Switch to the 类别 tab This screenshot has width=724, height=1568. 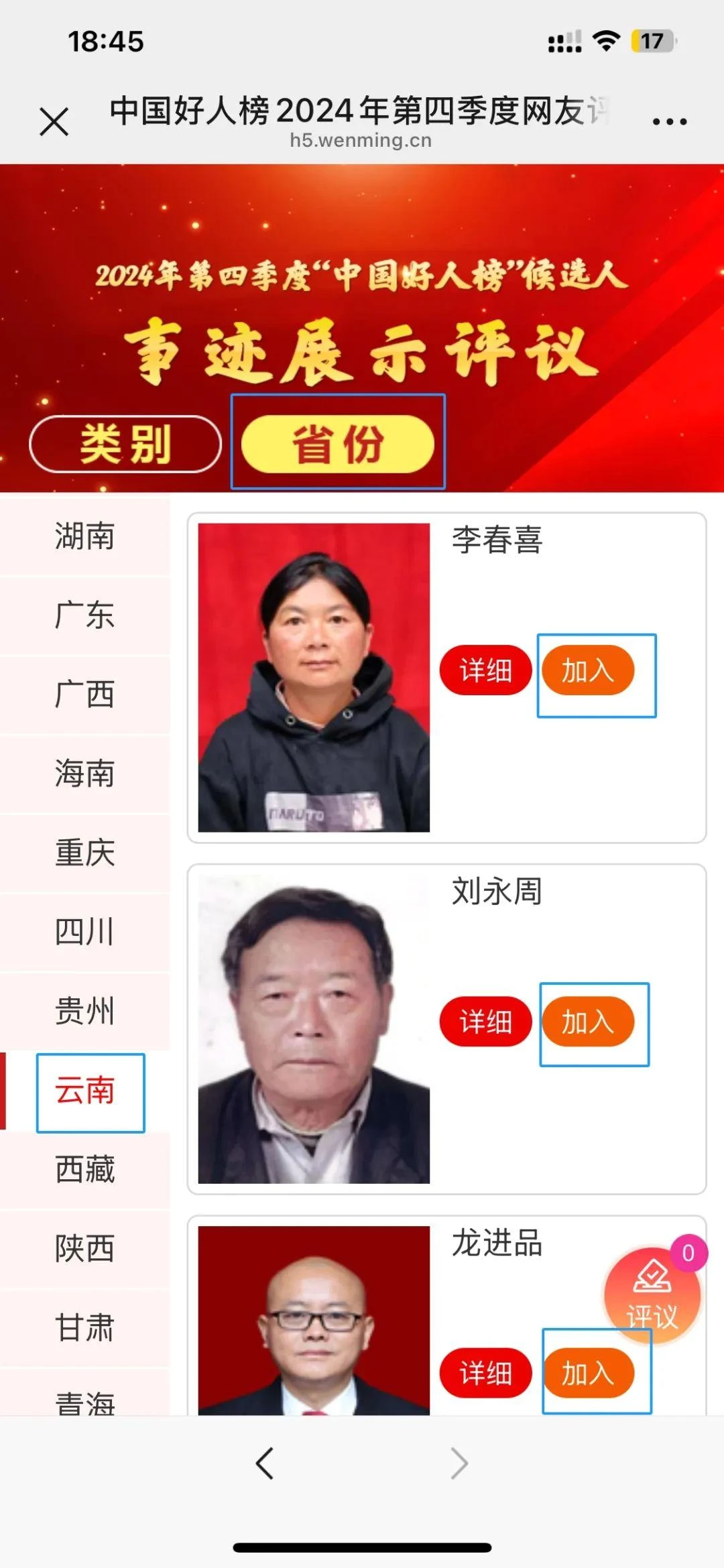125,444
